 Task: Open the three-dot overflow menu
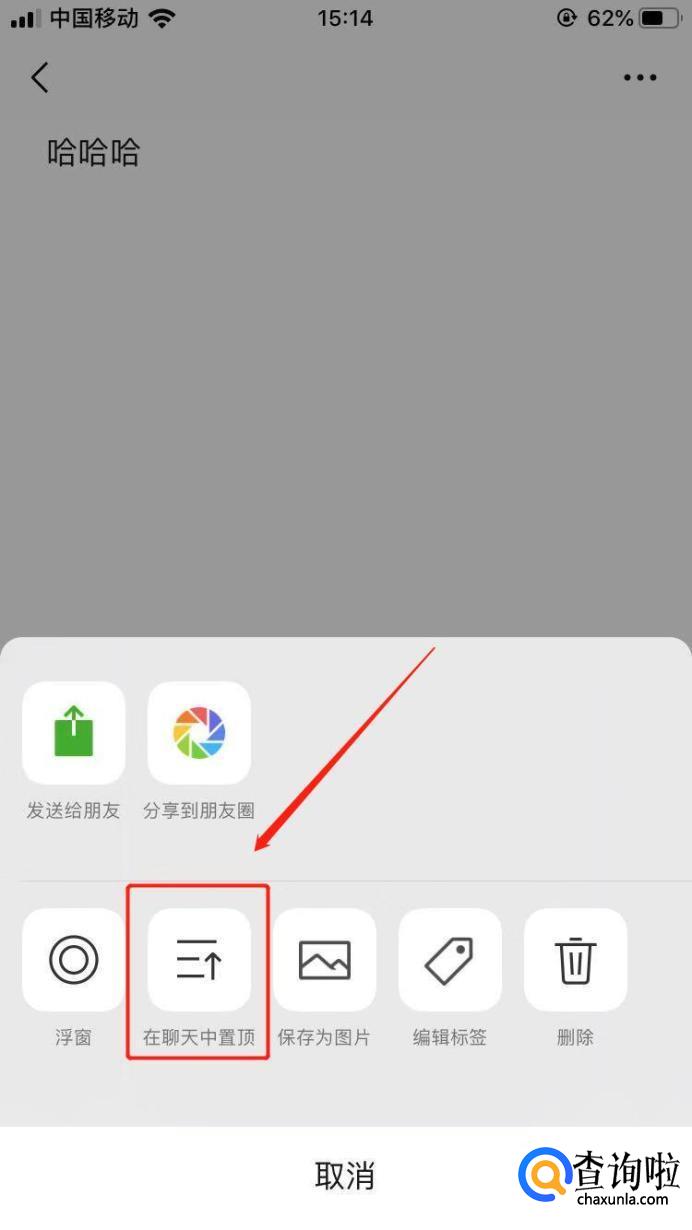click(640, 77)
